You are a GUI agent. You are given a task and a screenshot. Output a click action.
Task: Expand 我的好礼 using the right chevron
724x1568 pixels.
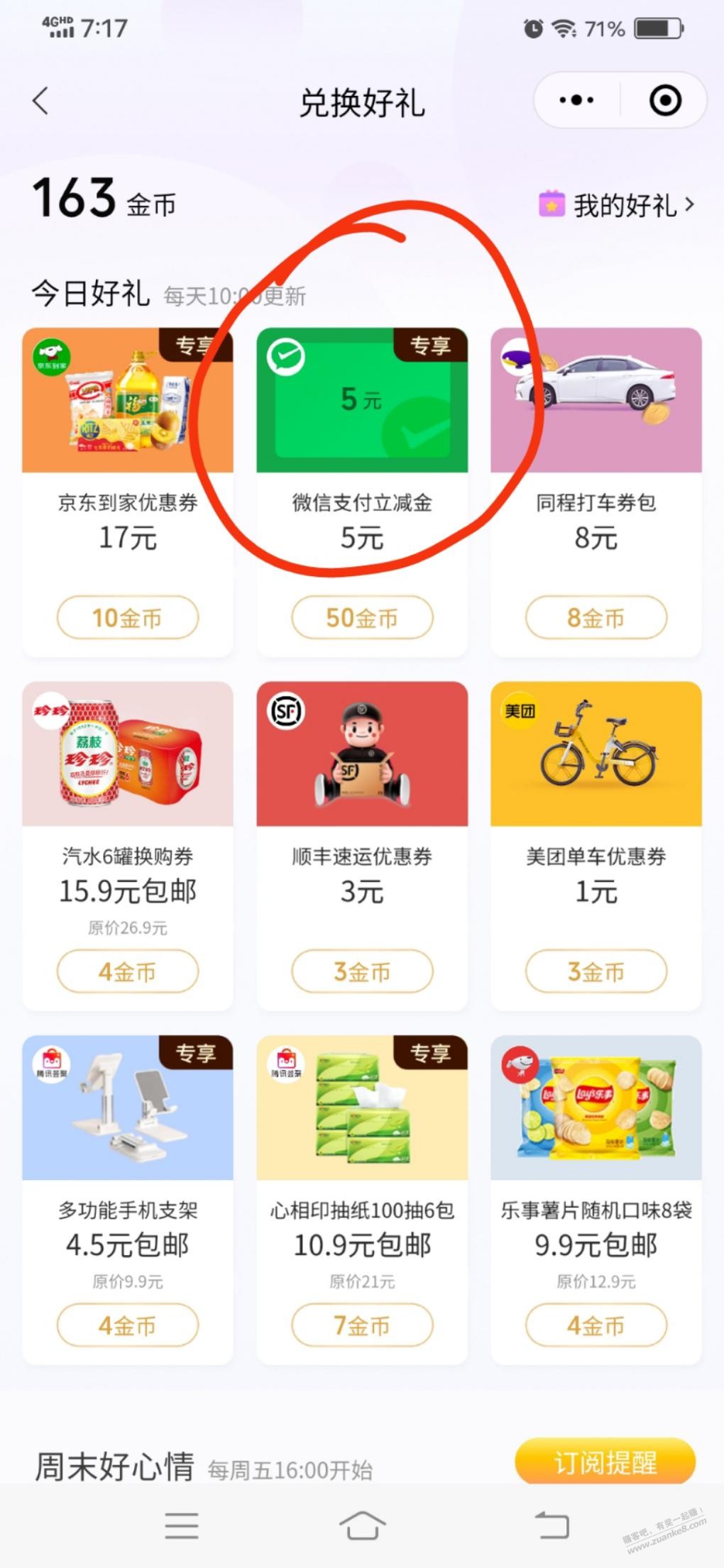click(689, 204)
